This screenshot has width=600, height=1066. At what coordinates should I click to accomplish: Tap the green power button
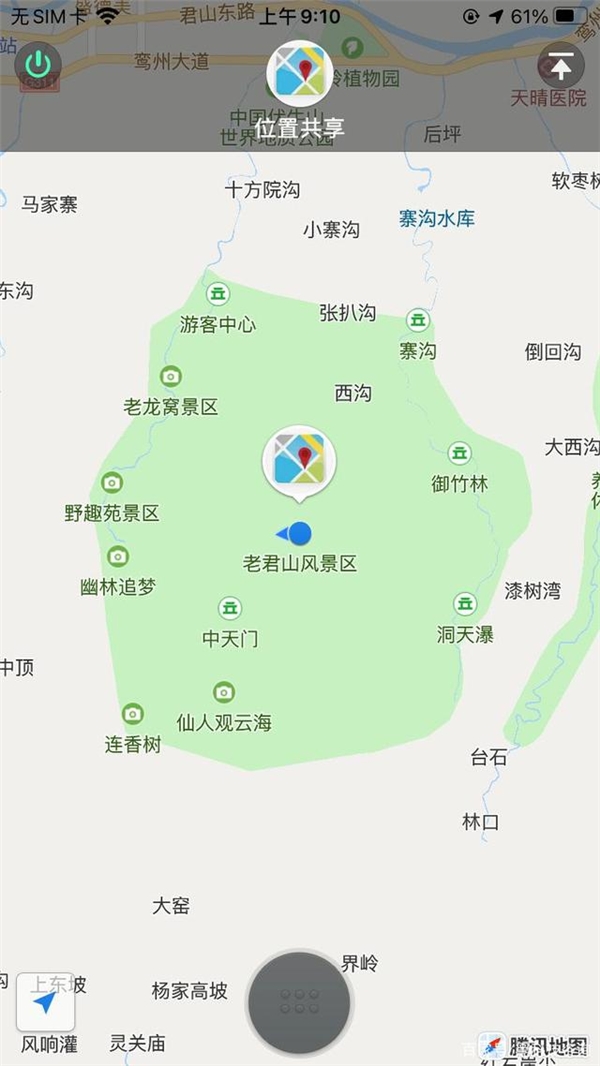pos(38,66)
